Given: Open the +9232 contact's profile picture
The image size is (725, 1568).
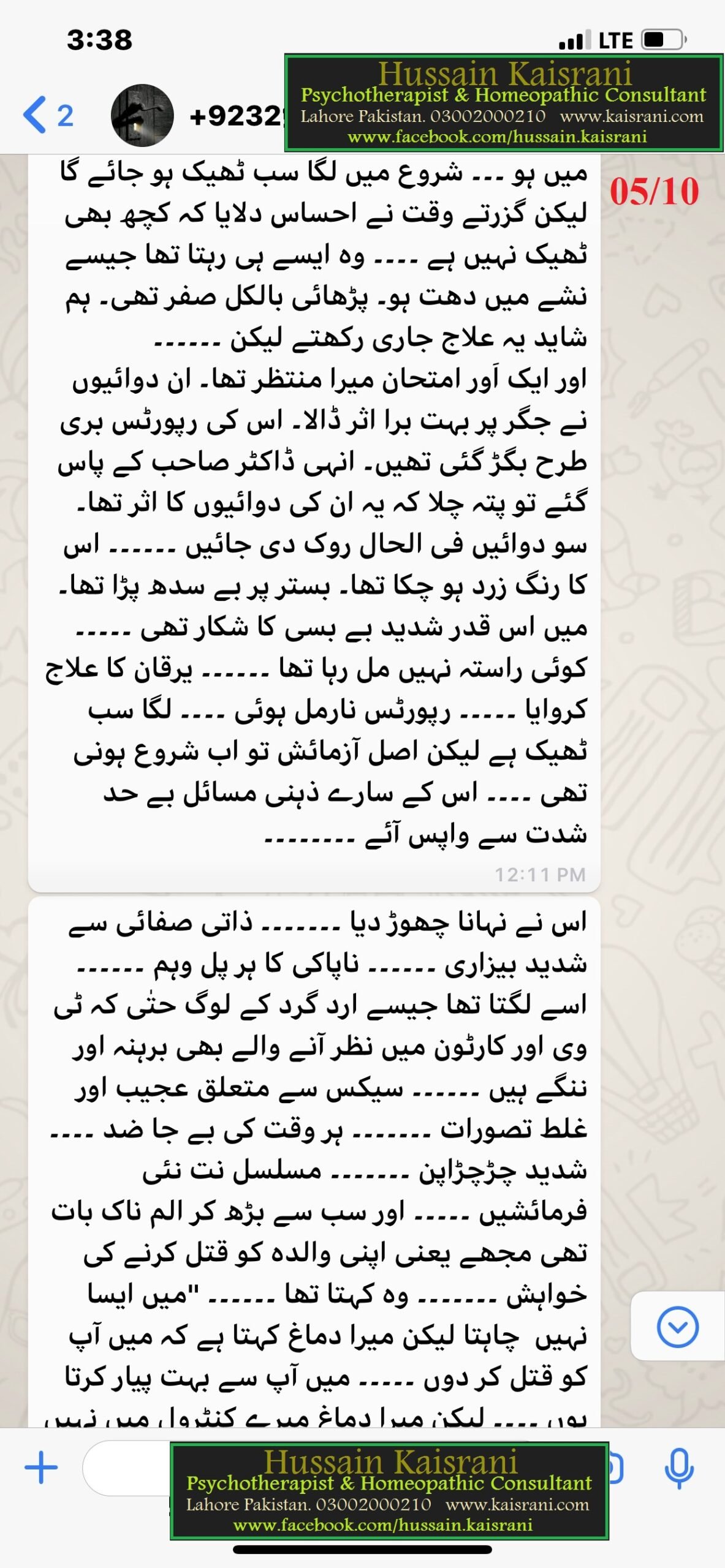Looking at the screenshot, I should [x=142, y=115].
